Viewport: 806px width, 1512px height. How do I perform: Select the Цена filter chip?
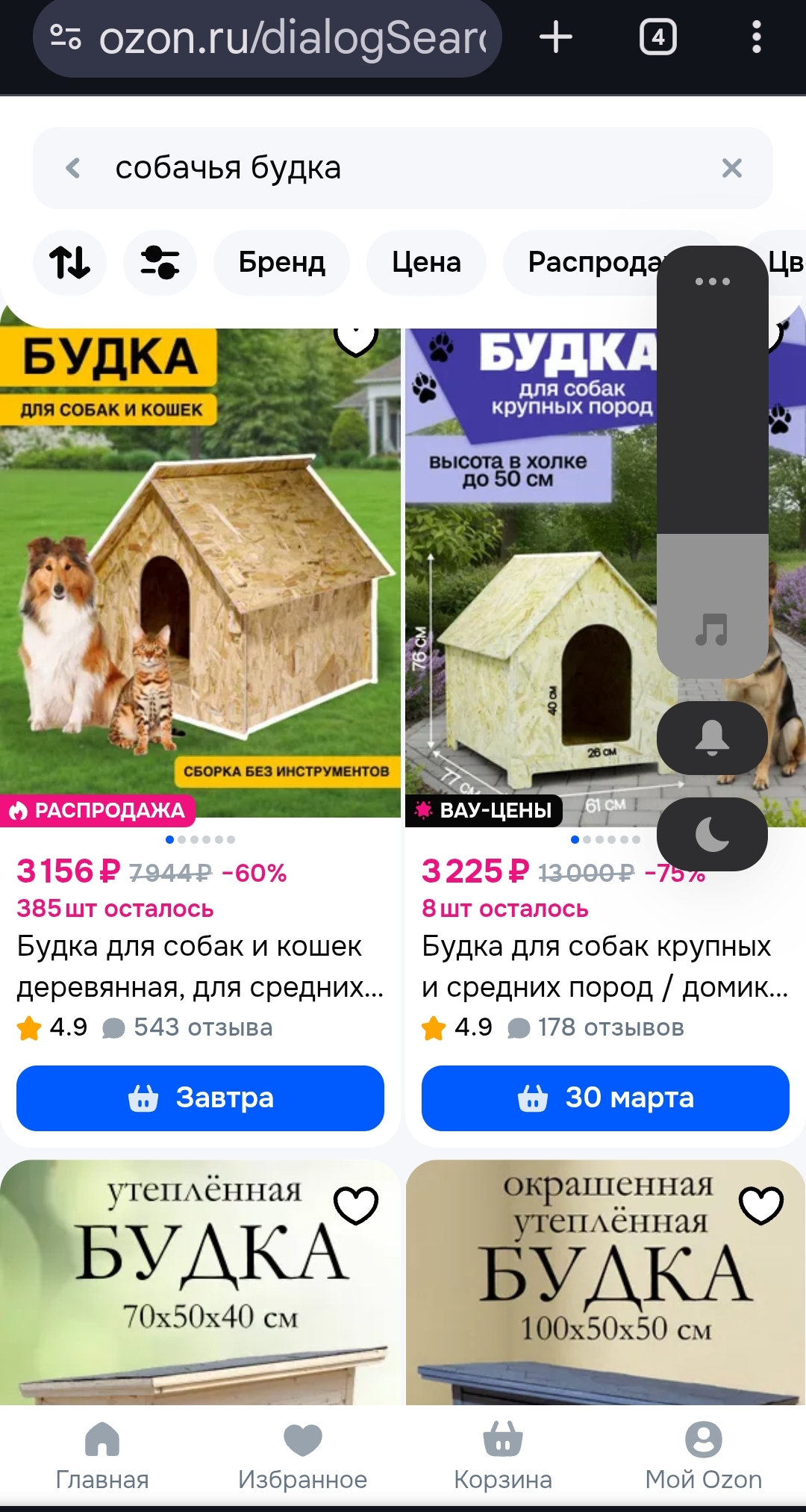point(426,262)
